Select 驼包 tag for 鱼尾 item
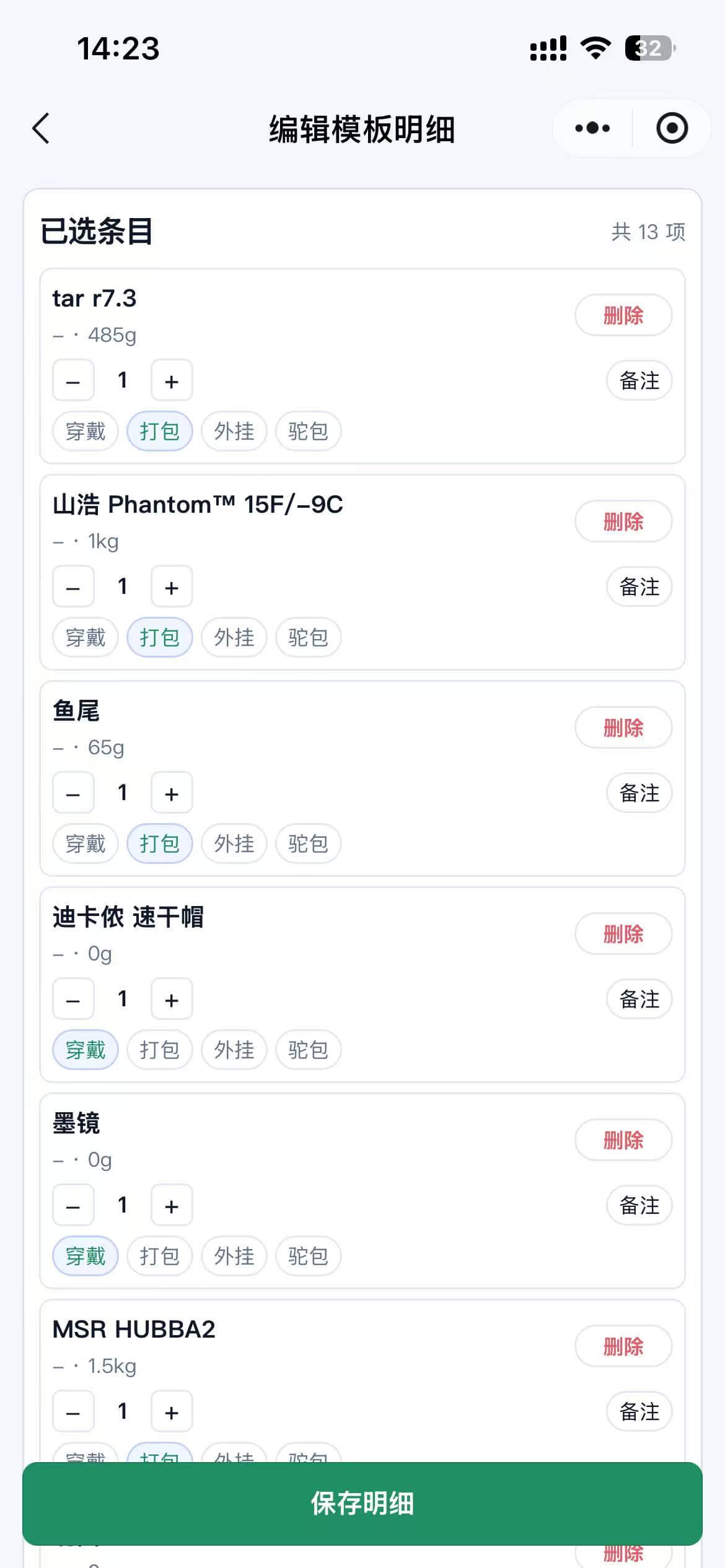 (x=308, y=843)
